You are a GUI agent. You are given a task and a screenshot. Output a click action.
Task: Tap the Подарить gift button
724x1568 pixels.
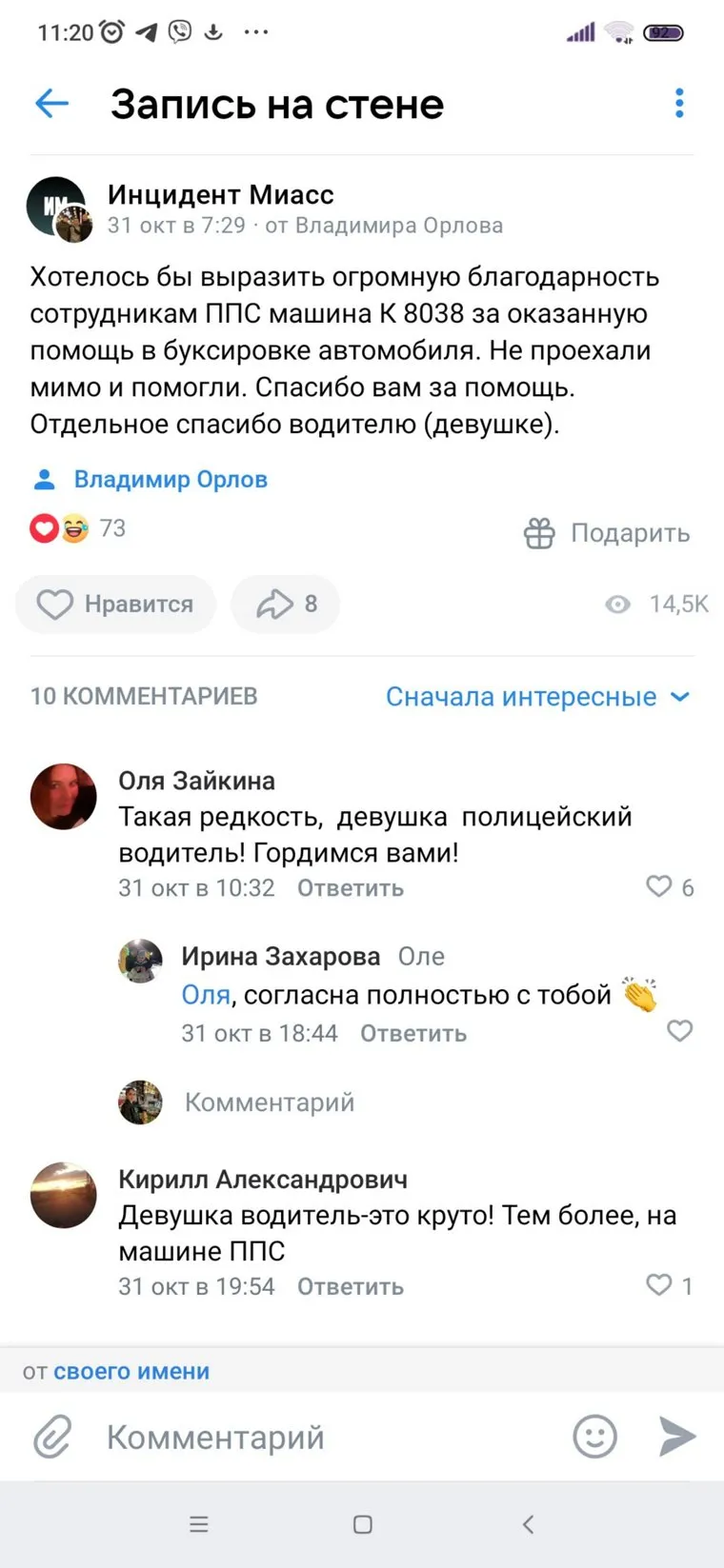click(x=607, y=533)
